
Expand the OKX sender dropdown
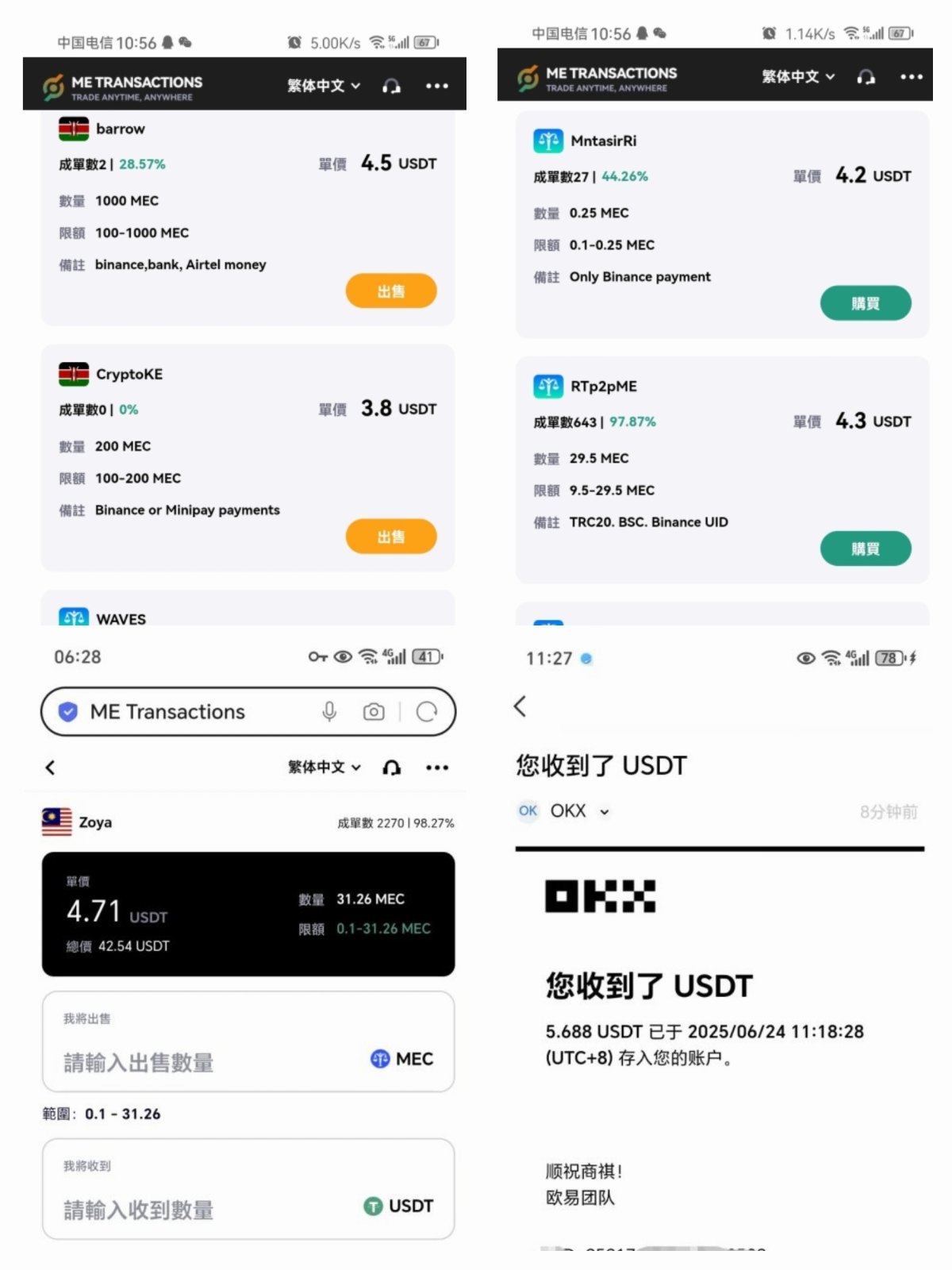[604, 810]
